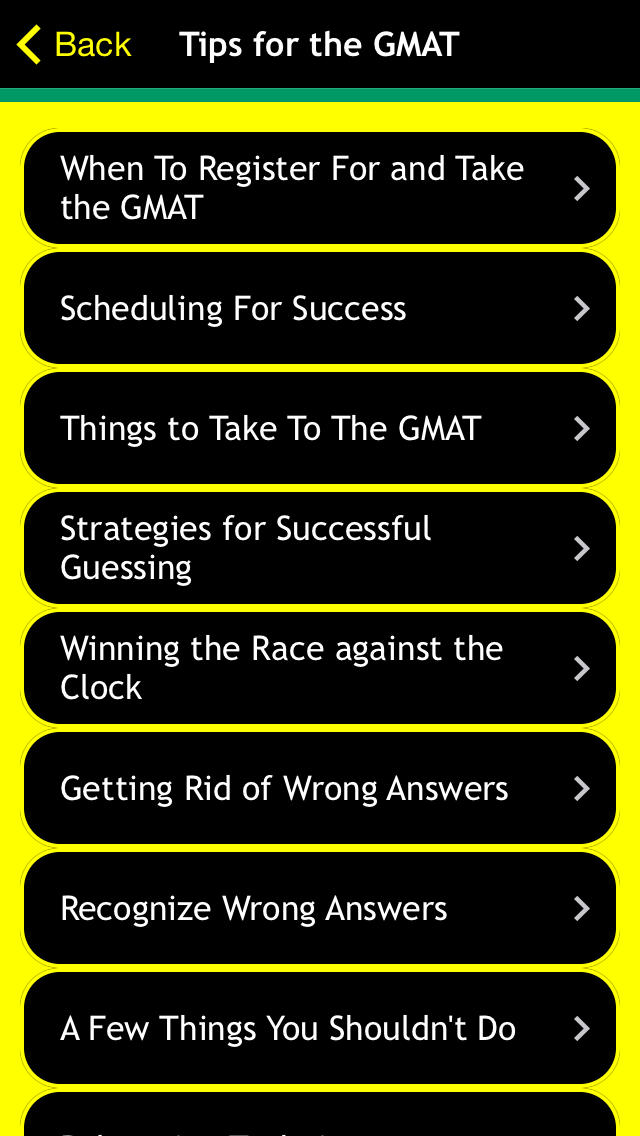This screenshot has width=640, height=1136.
Task: Read Winning the Race against the Clock
Action: pyautogui.click(x=320, y=668)
